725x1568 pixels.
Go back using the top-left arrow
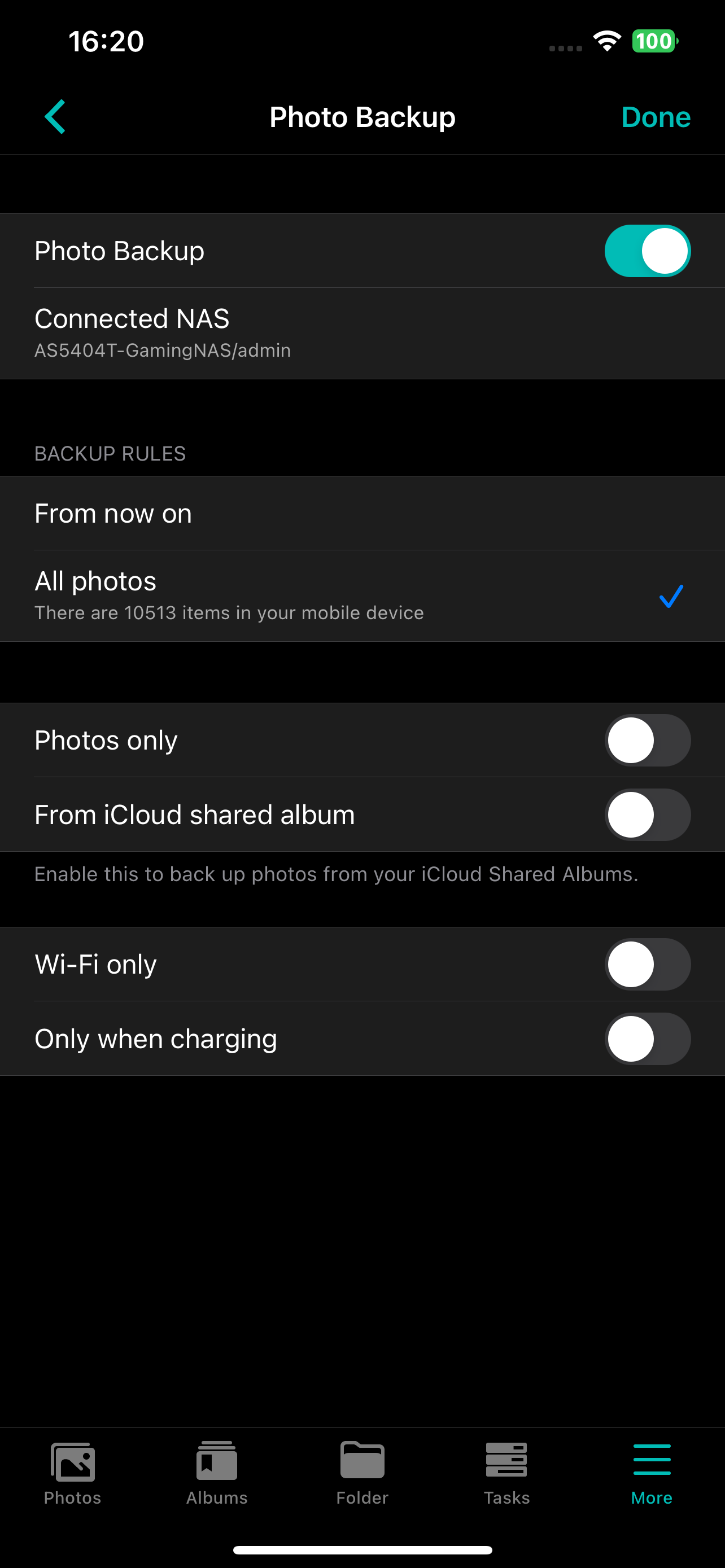pyautogui.click(x=55, y=116)
